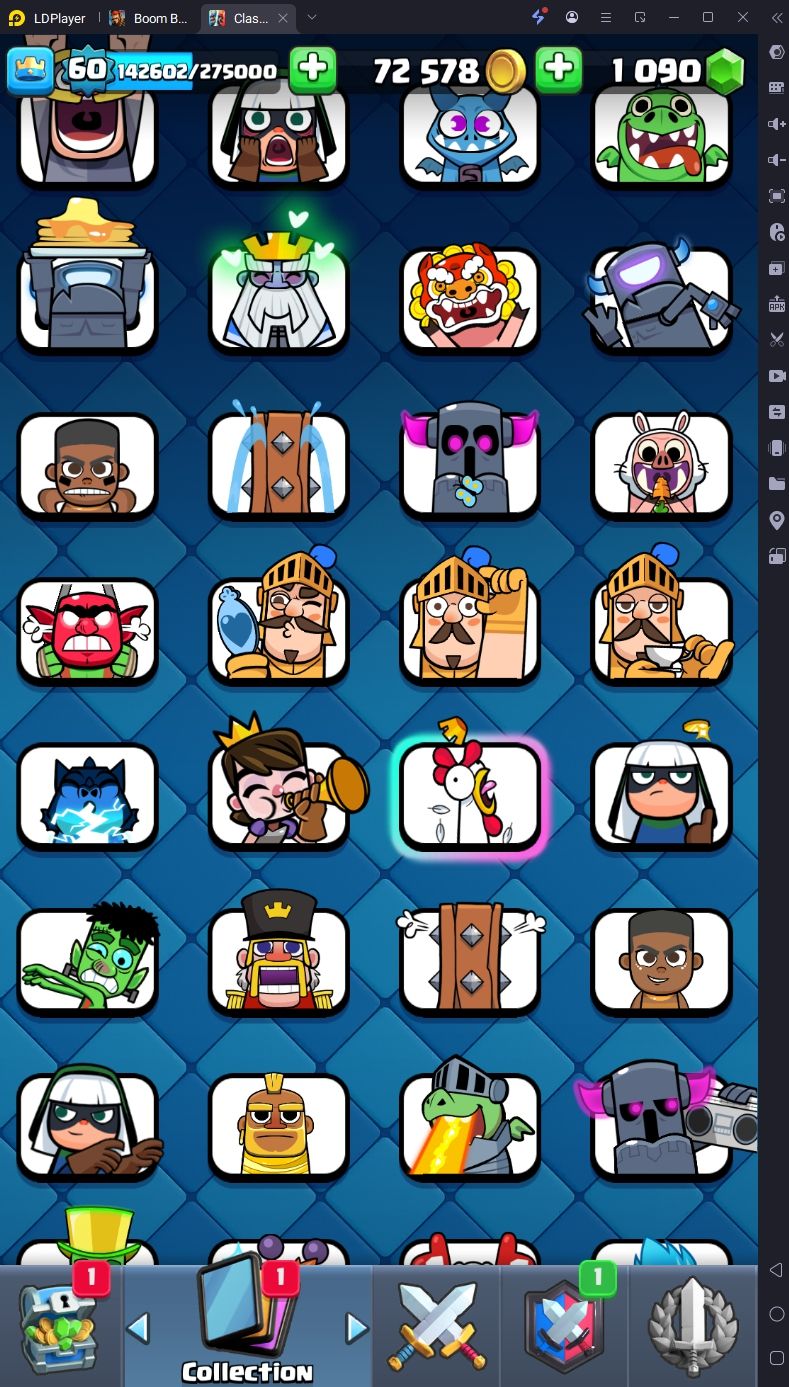Go to the previous Collection section
Viewport: 789px width, 1387px height.
[x=138, y=1328]
